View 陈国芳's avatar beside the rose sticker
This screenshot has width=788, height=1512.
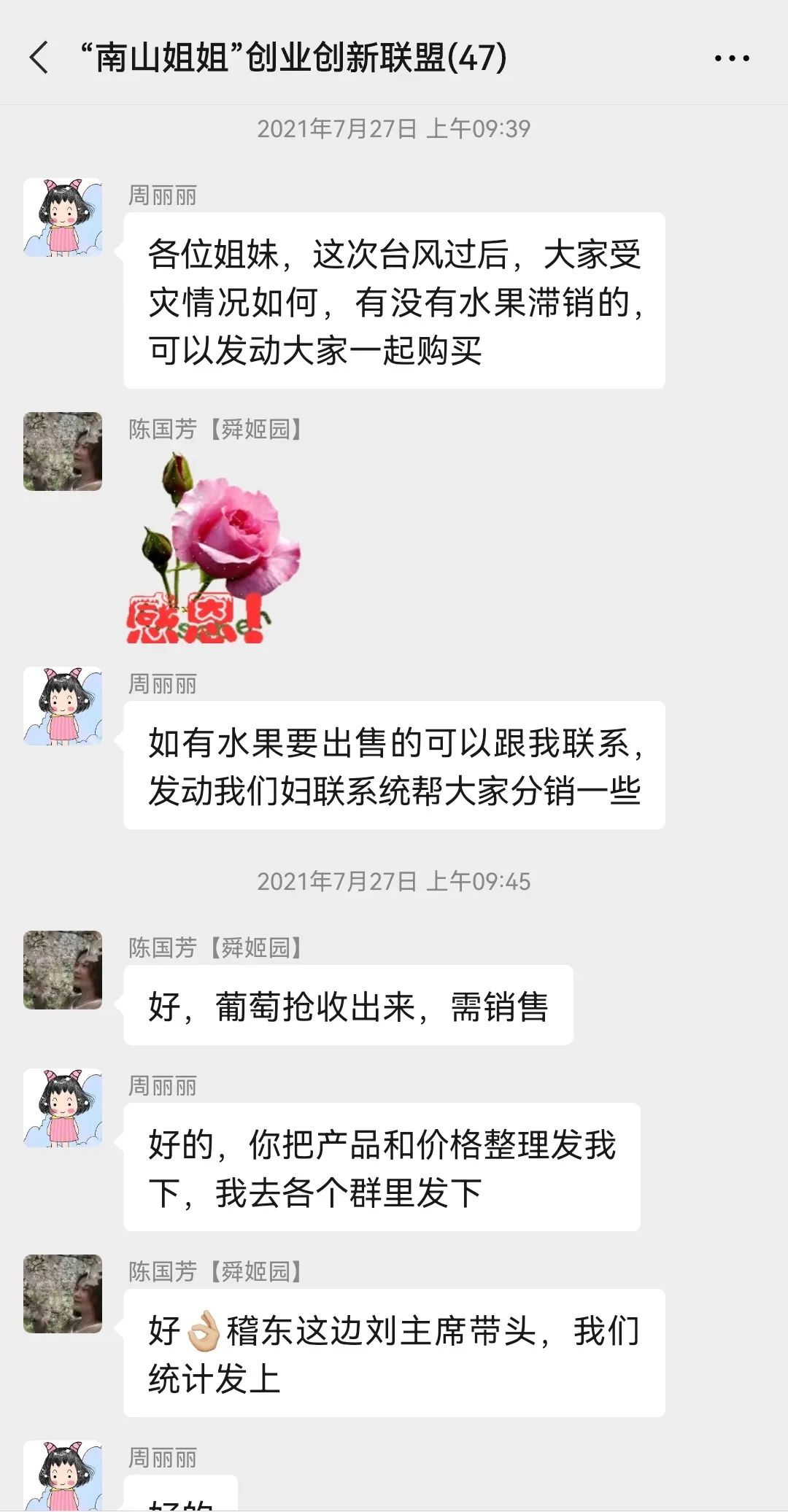[63, 451]
